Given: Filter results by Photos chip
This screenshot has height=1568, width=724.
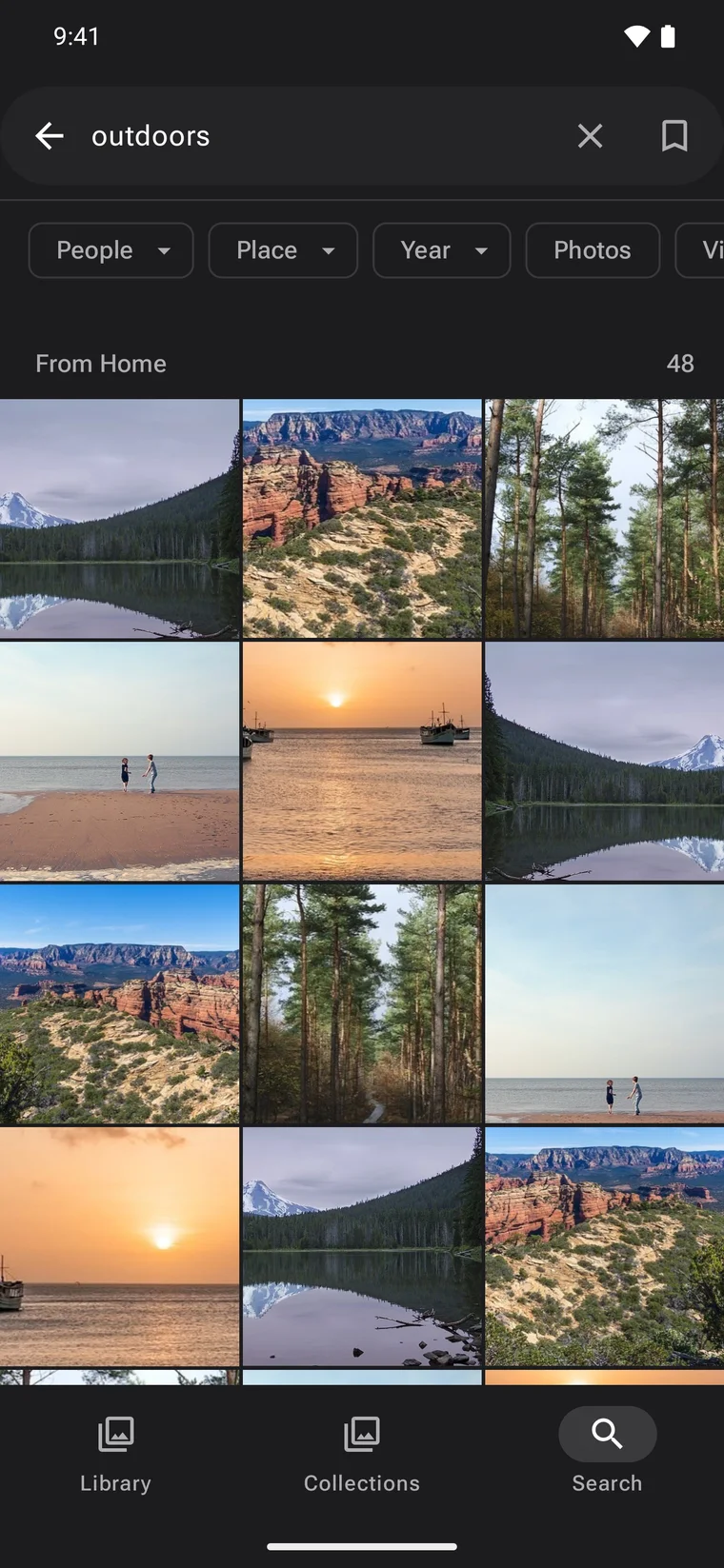Looking at the screenshot, I should coord(593,250).
